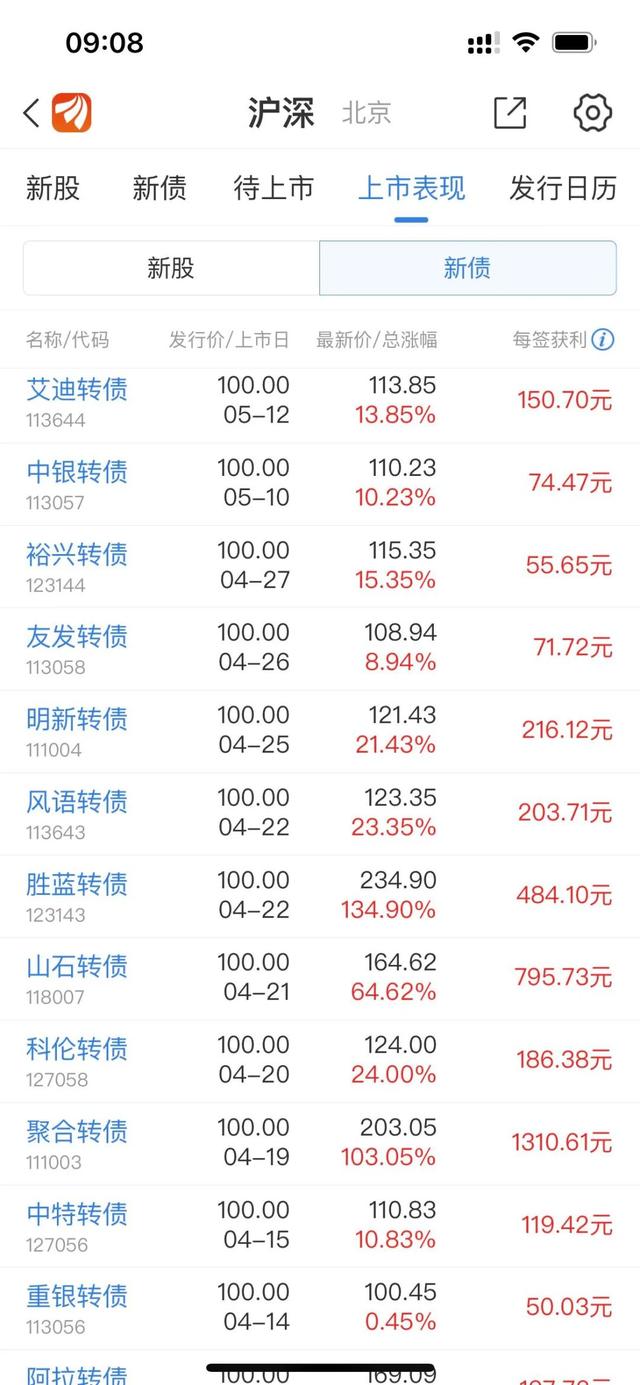
Task: Open the 发行日历 tab
Action: [563, 188]
